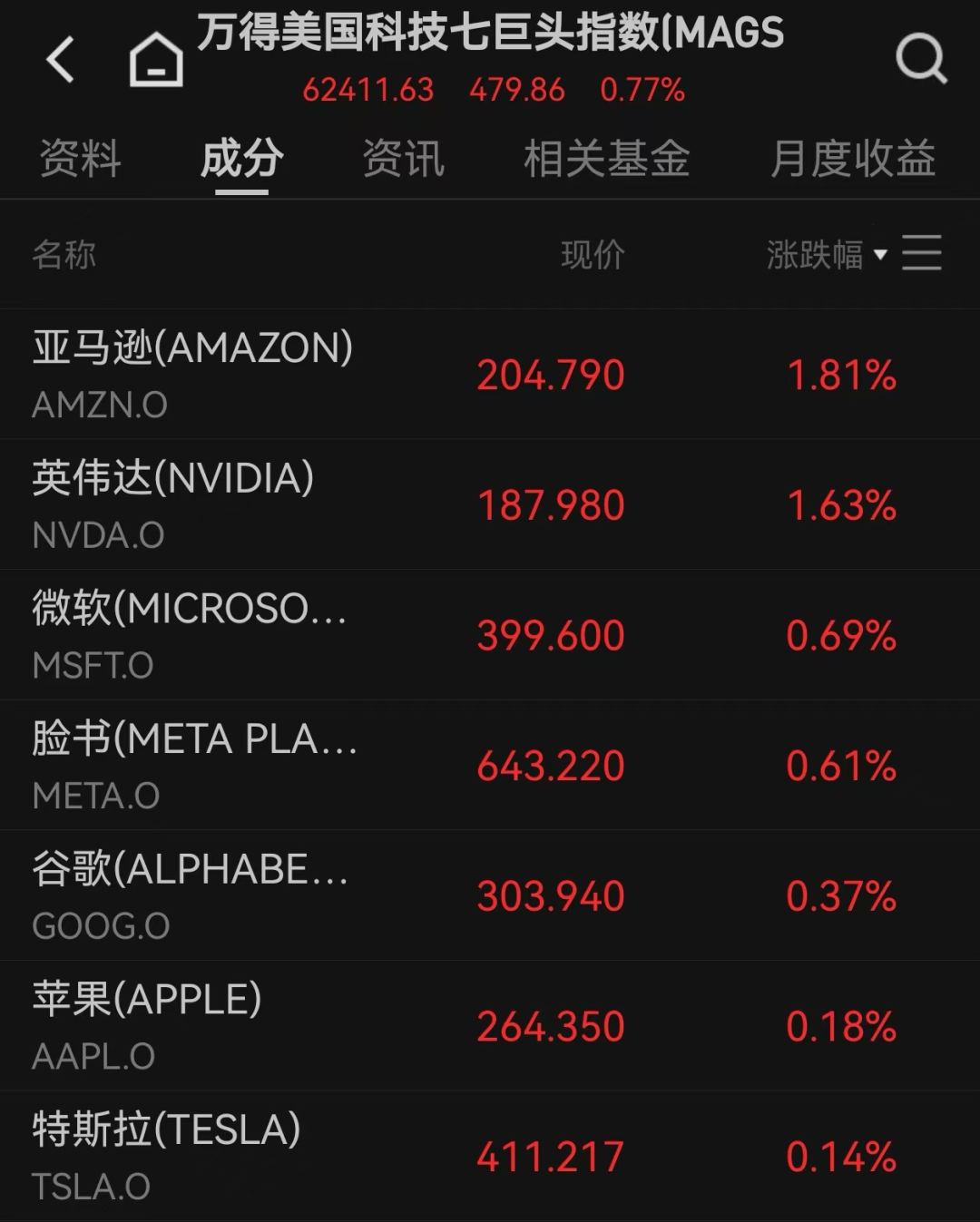
Task: Open the Apple AAPL.O stock row
Action: pos(490,1026)
